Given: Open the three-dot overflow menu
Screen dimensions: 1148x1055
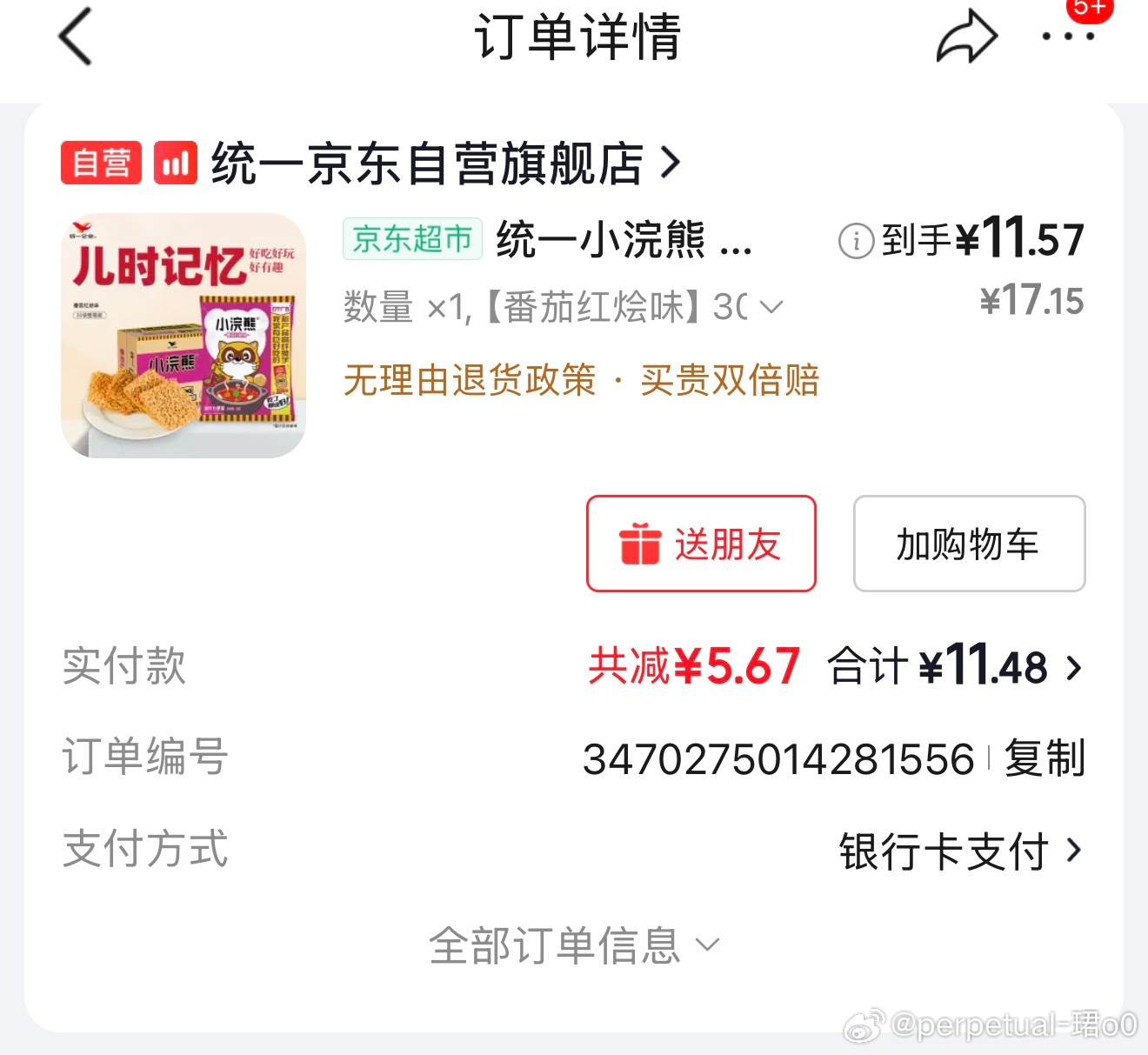Looking at the screenshot, I should pos(1068,37).
